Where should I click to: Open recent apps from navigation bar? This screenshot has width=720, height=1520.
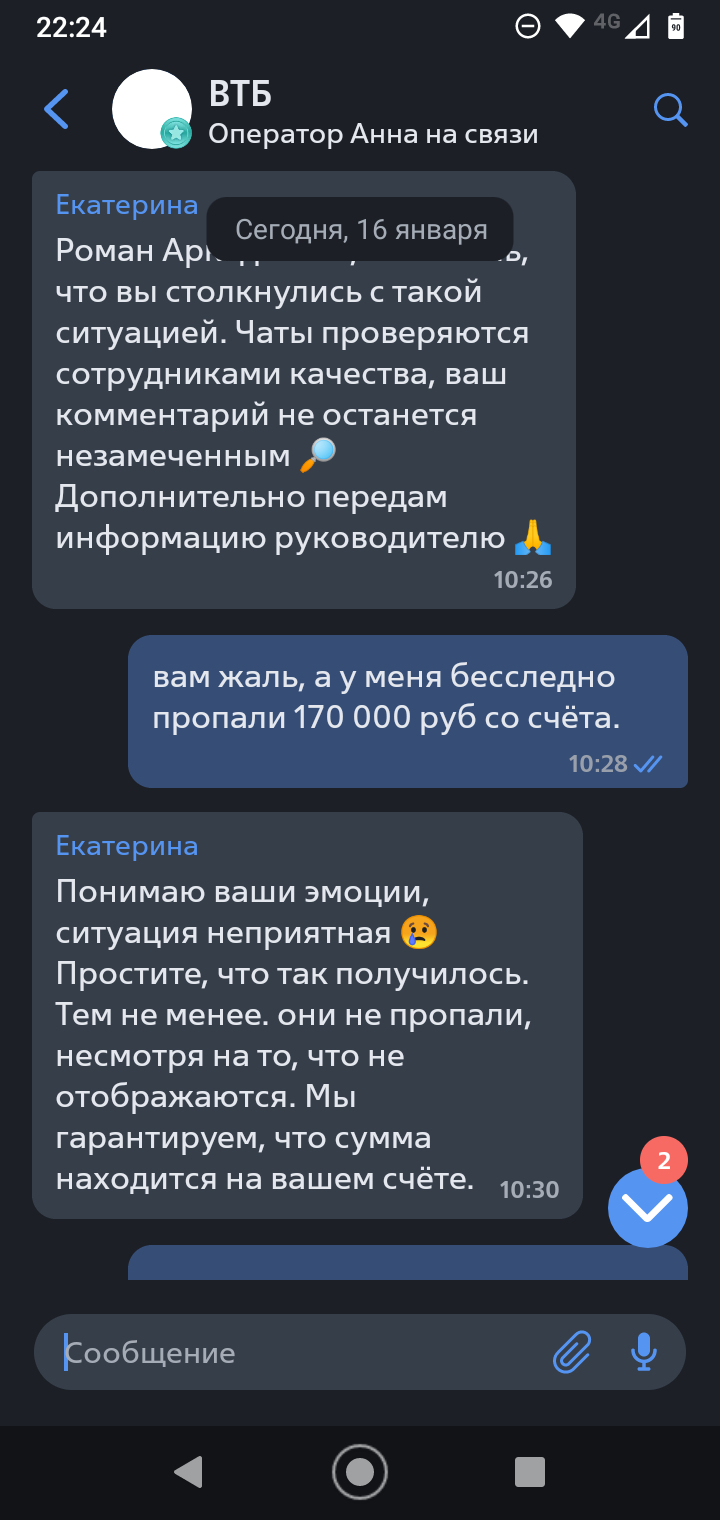[x=529, y=1472]
